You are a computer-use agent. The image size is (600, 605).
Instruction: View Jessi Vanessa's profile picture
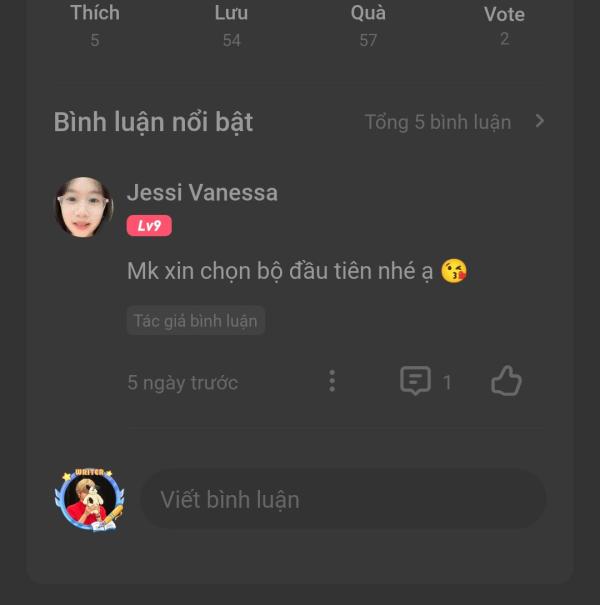83,207
